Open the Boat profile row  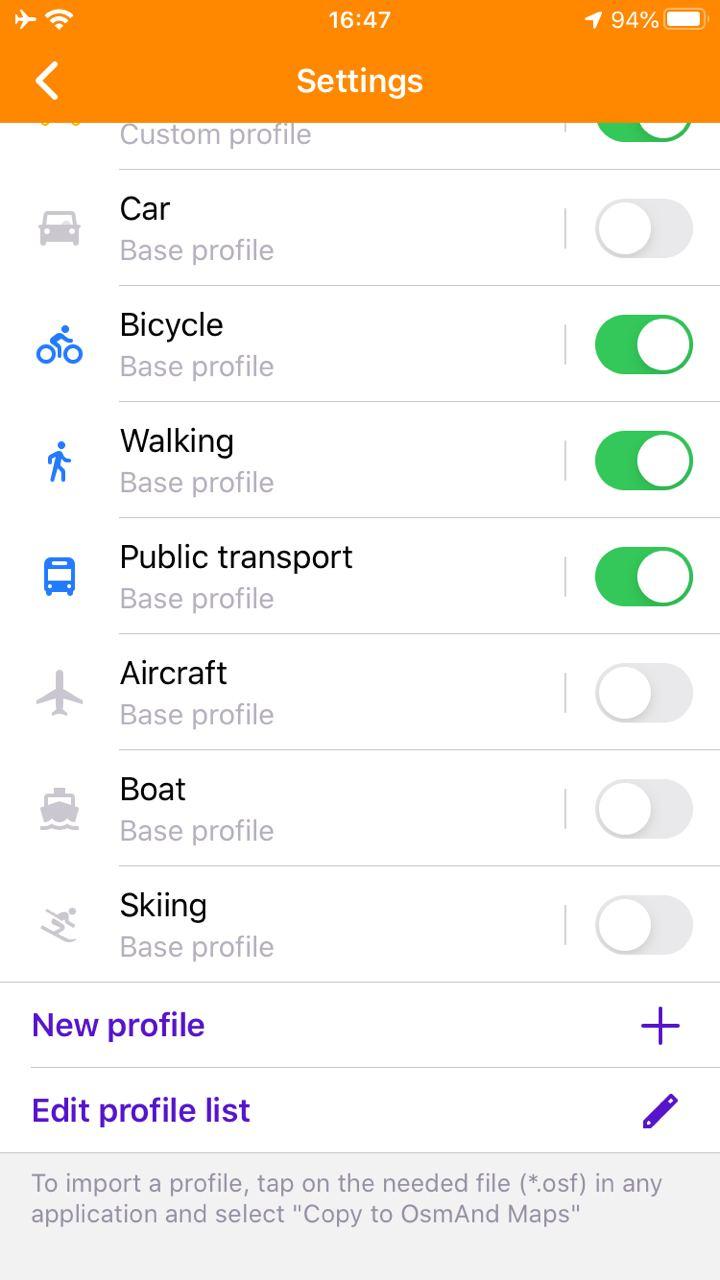coord(300,809)
